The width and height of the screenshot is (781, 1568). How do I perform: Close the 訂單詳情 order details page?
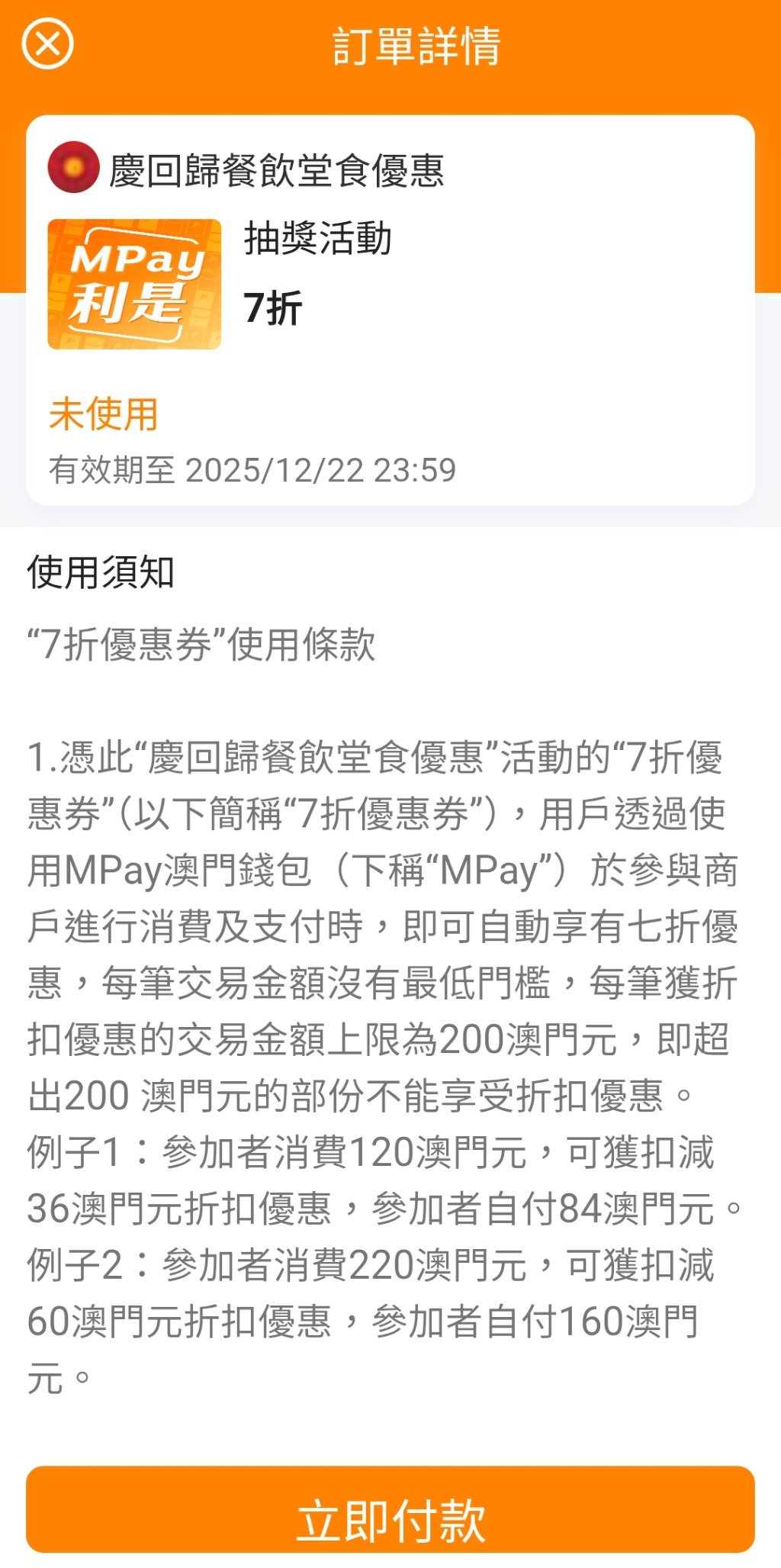[47, 44]
